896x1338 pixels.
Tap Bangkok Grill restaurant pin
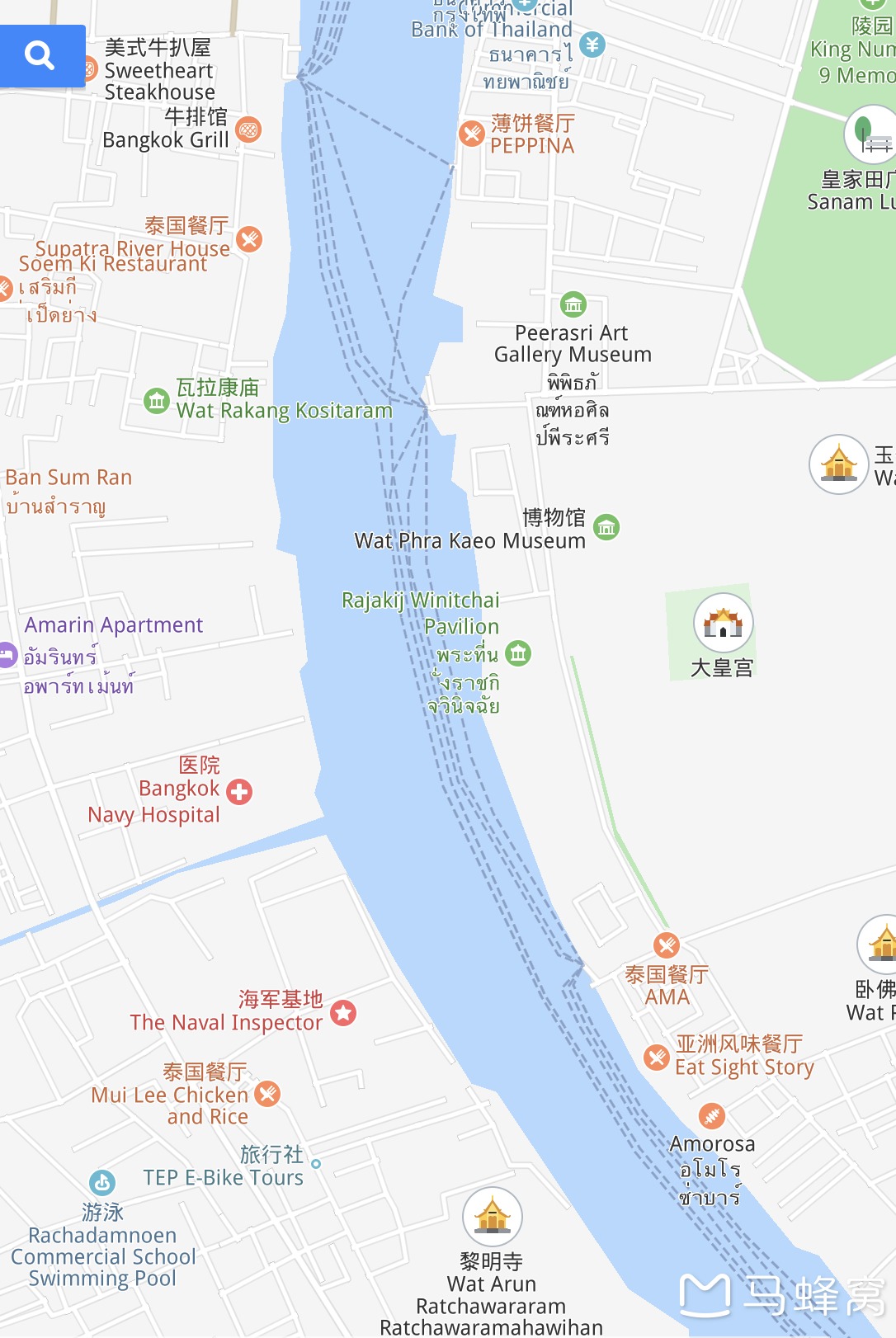click(x=248, y=130)
